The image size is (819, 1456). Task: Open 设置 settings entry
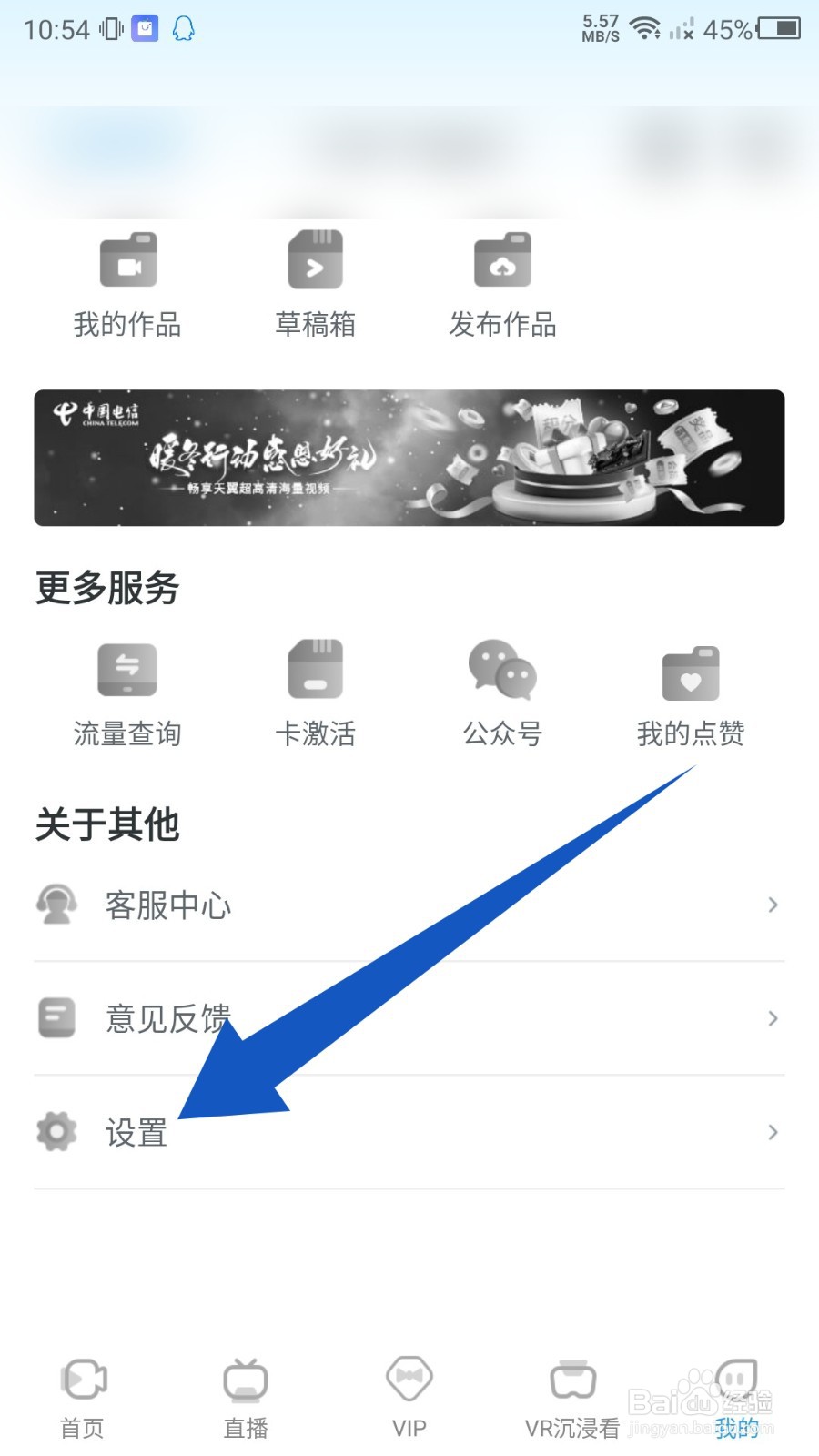click(x=136, y=1132)
